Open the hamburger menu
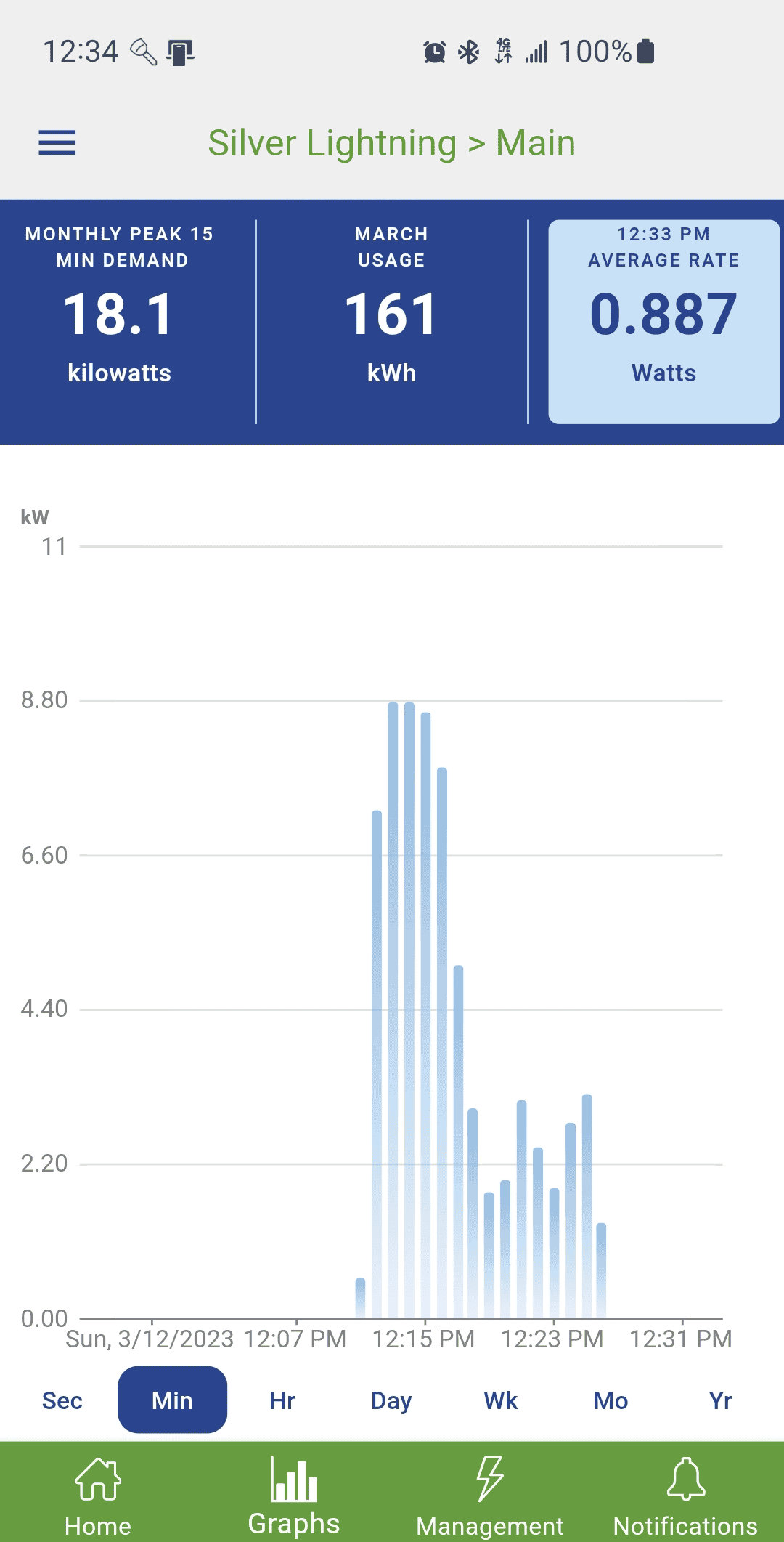Screen dimensions: 784x1542 click(57, 143)
